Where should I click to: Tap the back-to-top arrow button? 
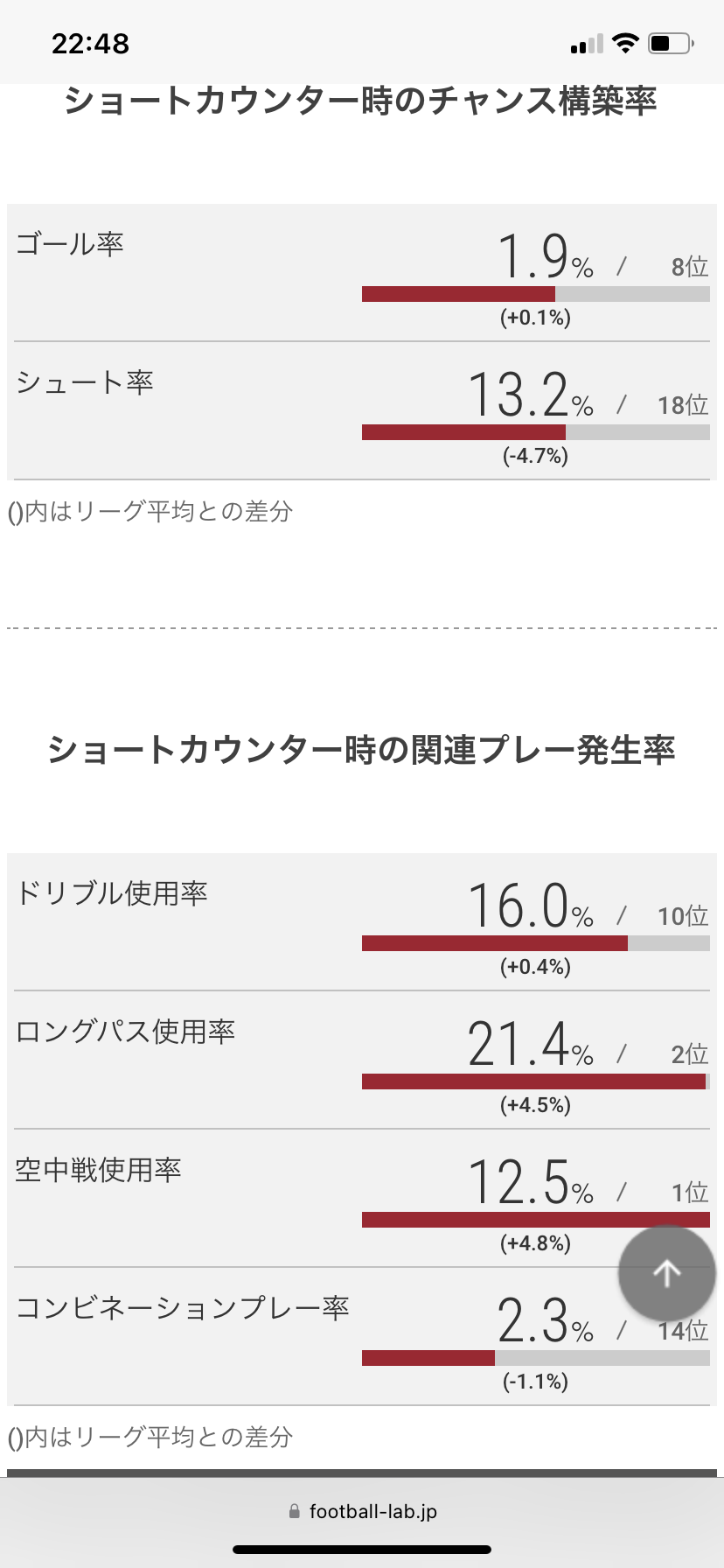click(666, 1273)
